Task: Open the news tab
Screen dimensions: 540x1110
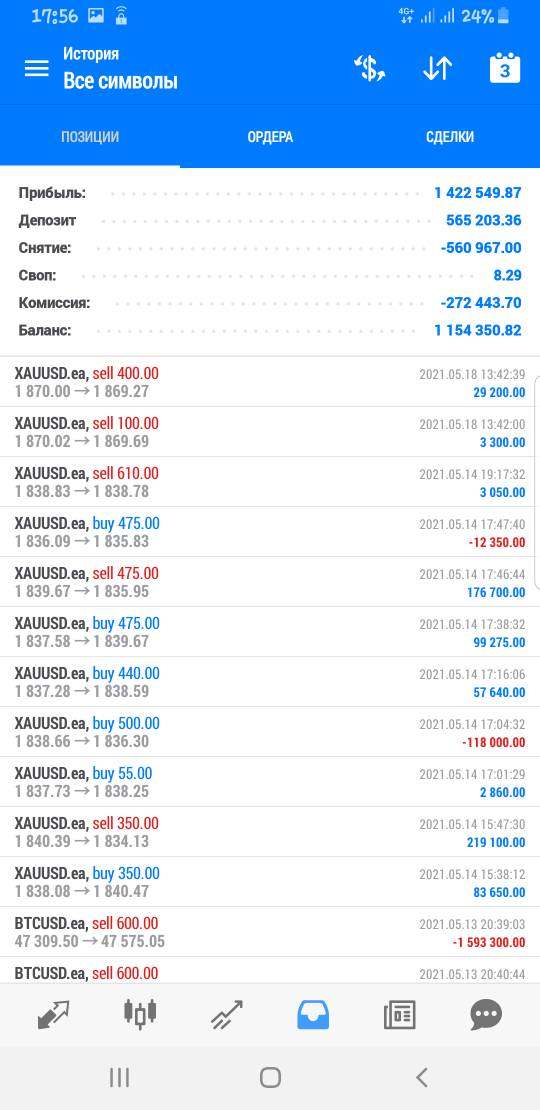Action: tap(399, 1014)
